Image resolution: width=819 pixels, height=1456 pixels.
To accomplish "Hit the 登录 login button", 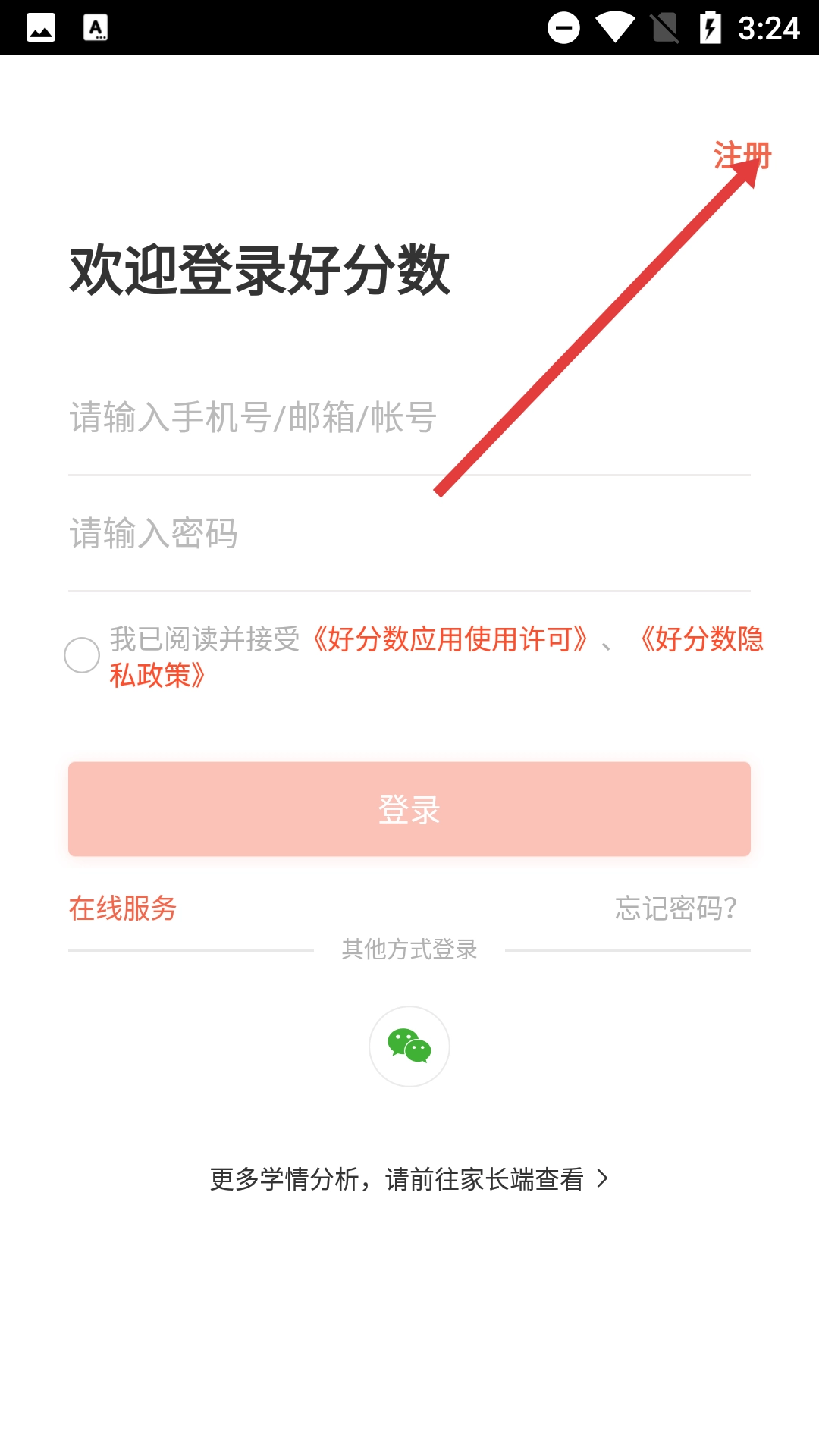I will coord(409,809).
